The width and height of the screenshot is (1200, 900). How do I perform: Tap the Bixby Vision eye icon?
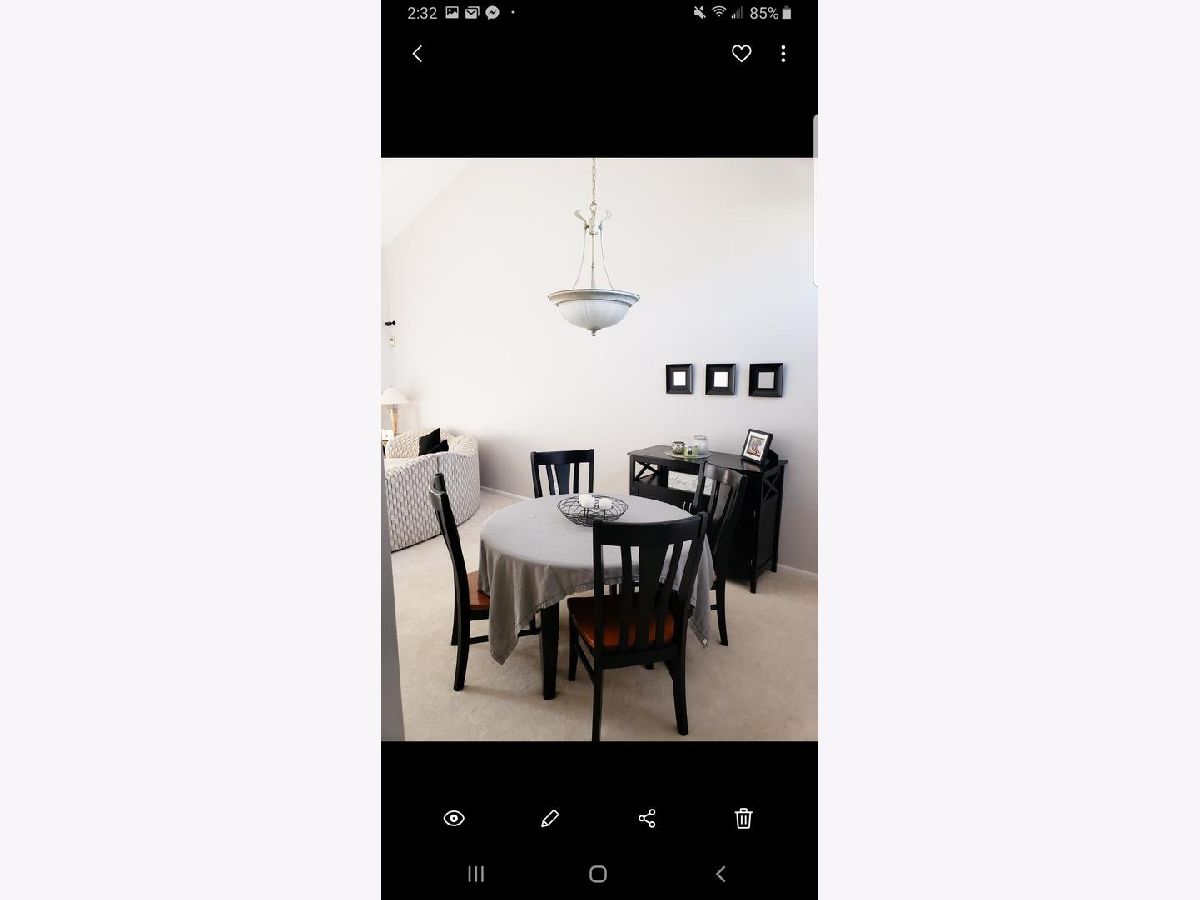(454, 818)
